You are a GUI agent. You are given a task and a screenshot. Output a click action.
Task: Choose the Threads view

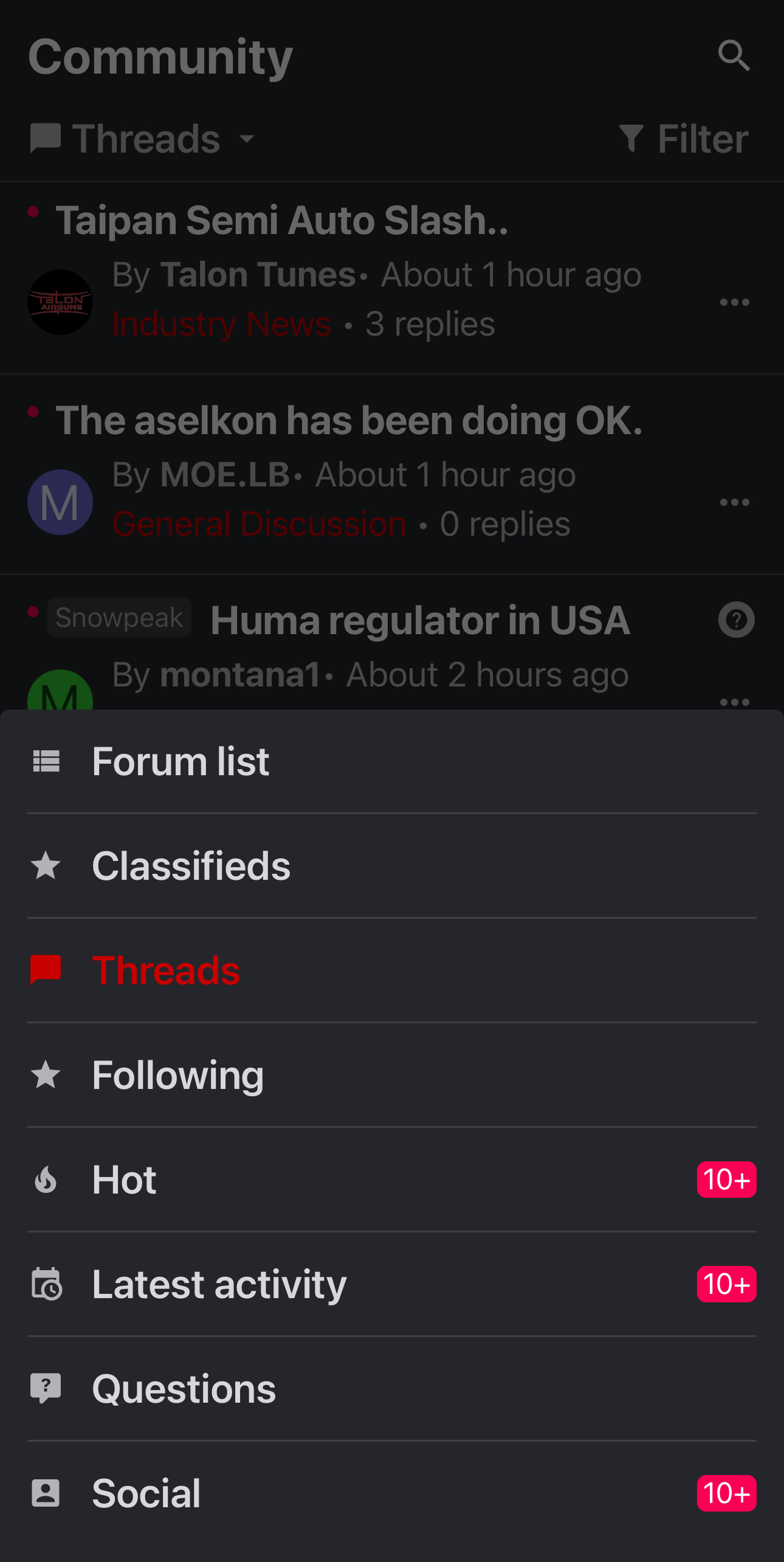[x=392, y=970]
